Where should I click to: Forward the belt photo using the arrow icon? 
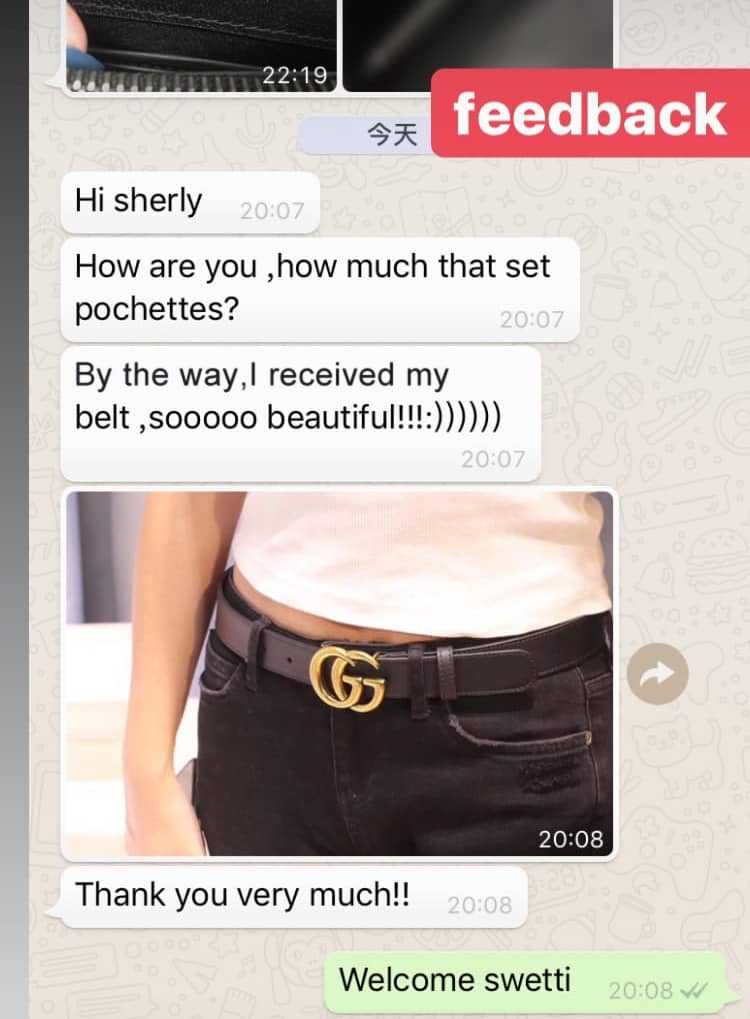pyautogui.click(x=657, y=673)
